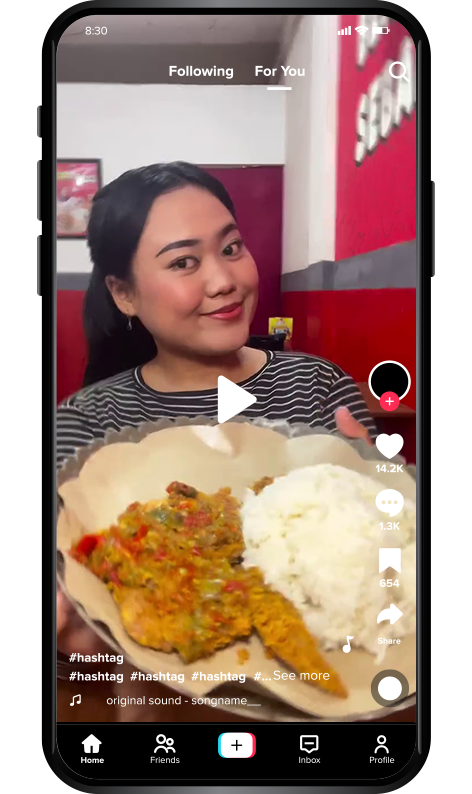Follow the creator via the plus badge
This screenshot has width=472, height=794.
[389, 402]
